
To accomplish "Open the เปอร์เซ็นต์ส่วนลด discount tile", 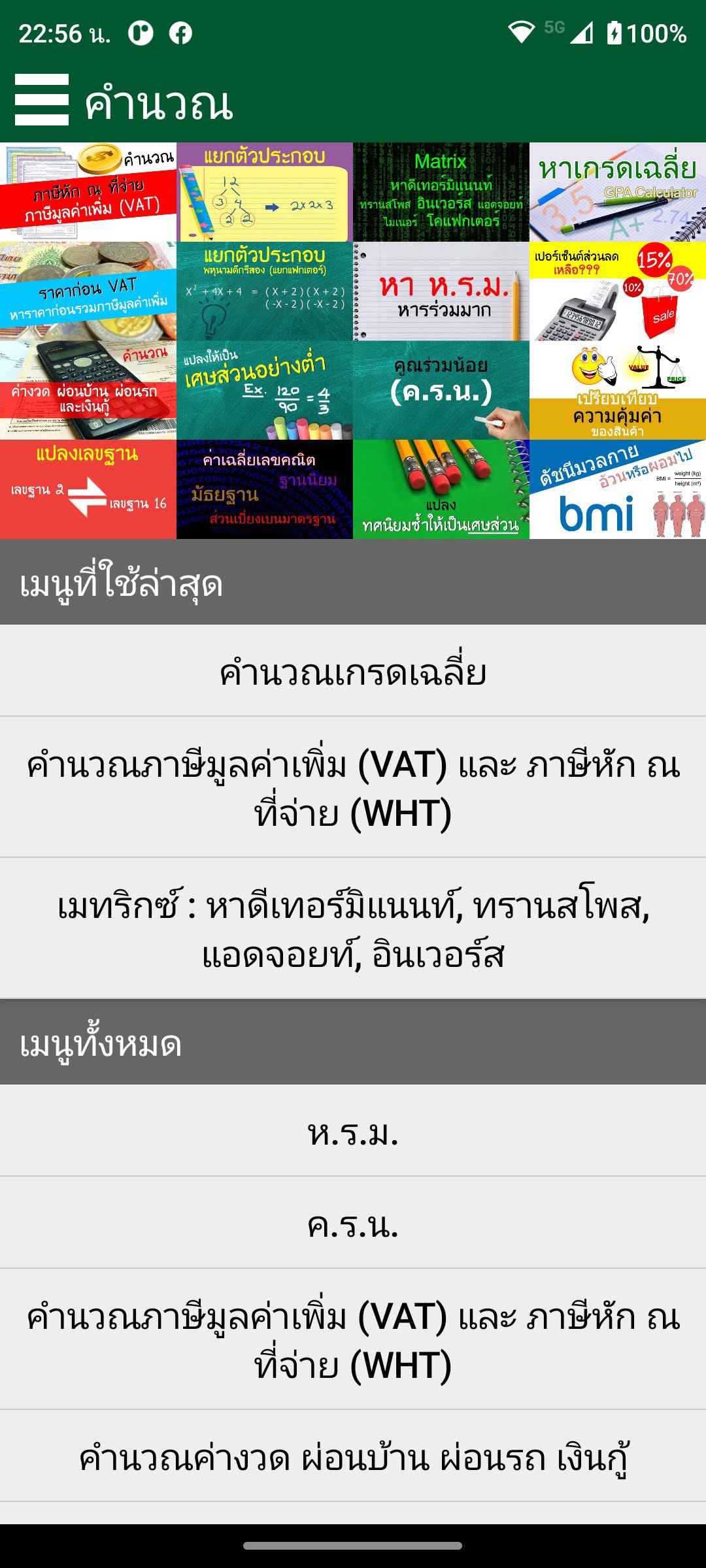I will [618, 291].
